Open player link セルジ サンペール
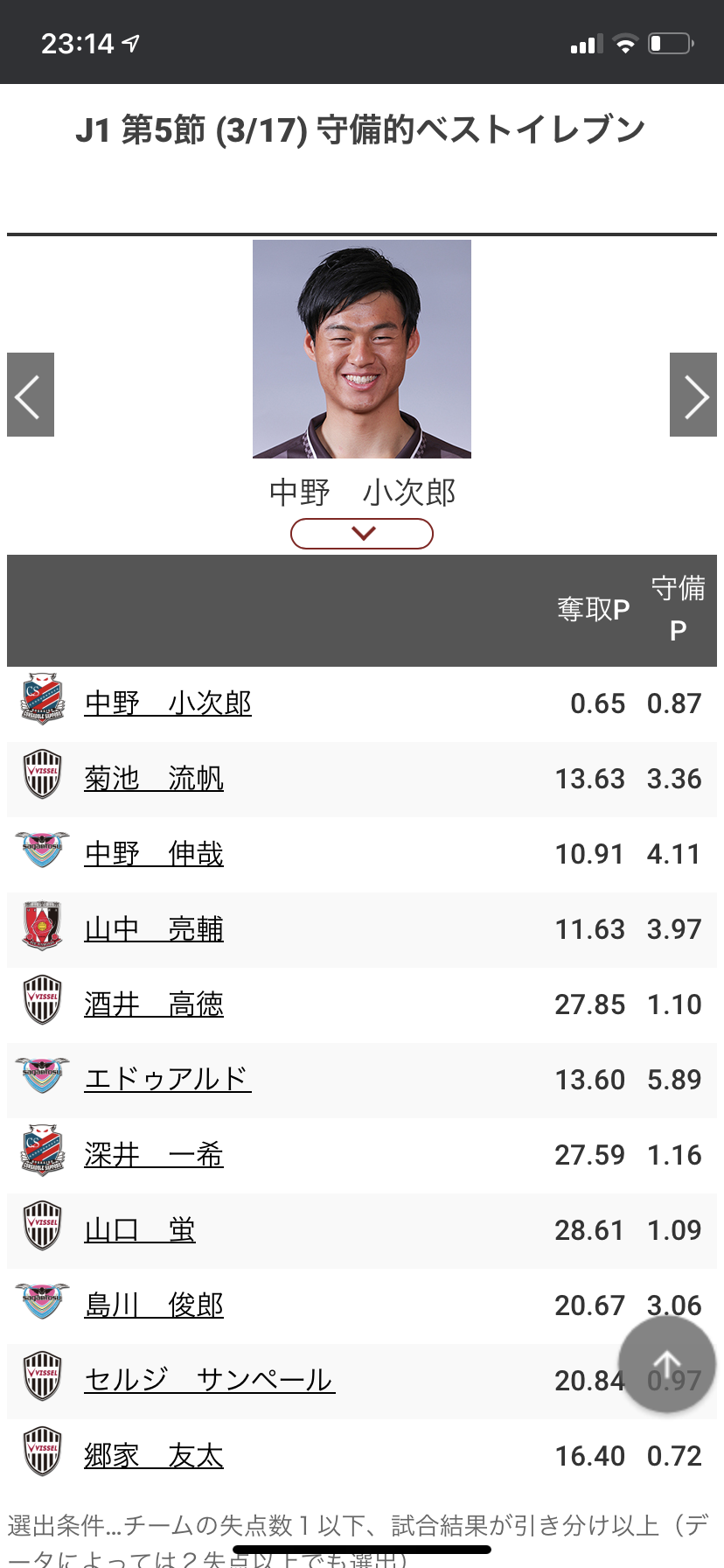Image resolution: width=724 pixels, height=1568 pixels. click(x=210, y=1381)
